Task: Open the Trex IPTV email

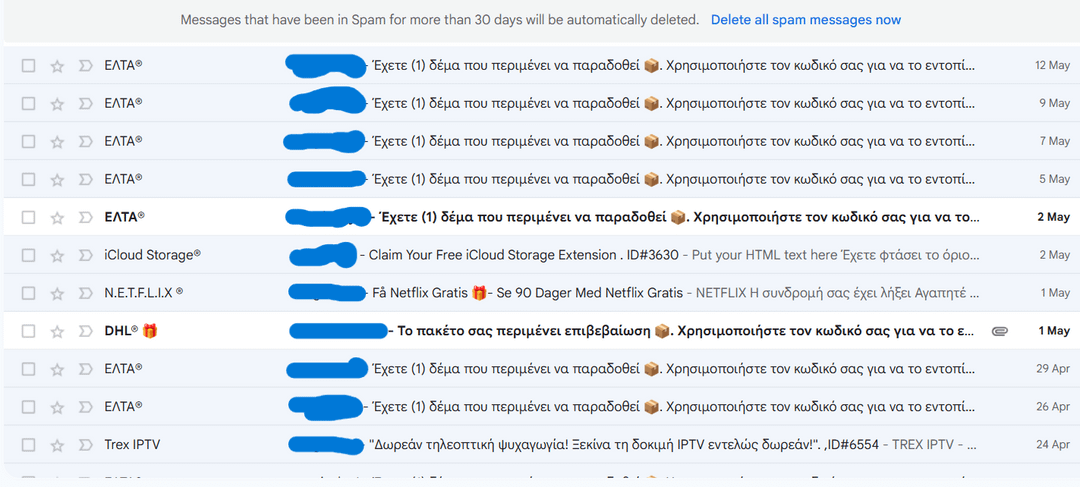Action: (600, 444)
